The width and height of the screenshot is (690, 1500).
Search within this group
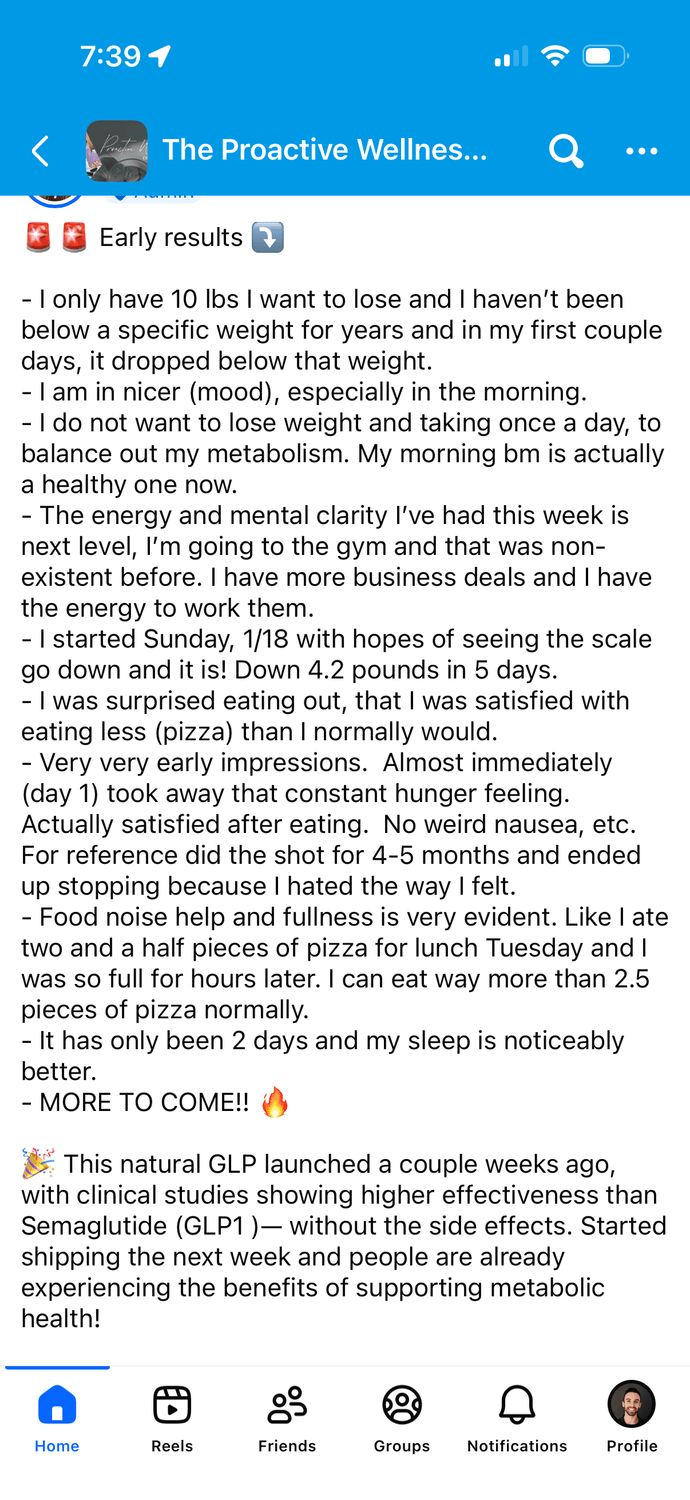click(x=565, y=151)
